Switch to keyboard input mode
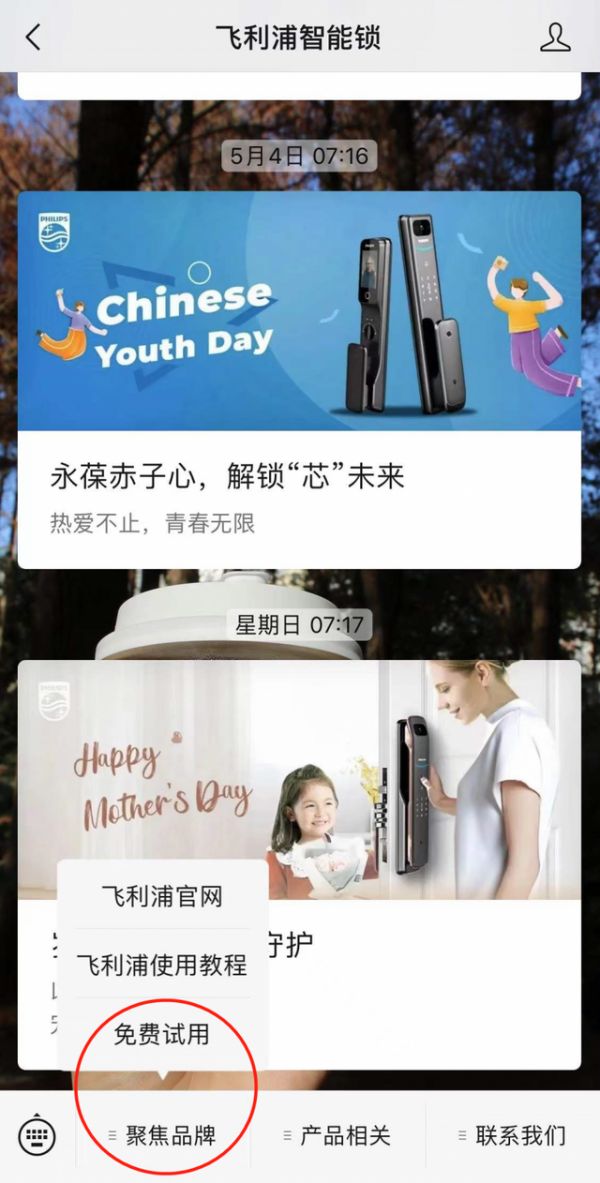The image size is (600, 1183). click(37, 1136)
